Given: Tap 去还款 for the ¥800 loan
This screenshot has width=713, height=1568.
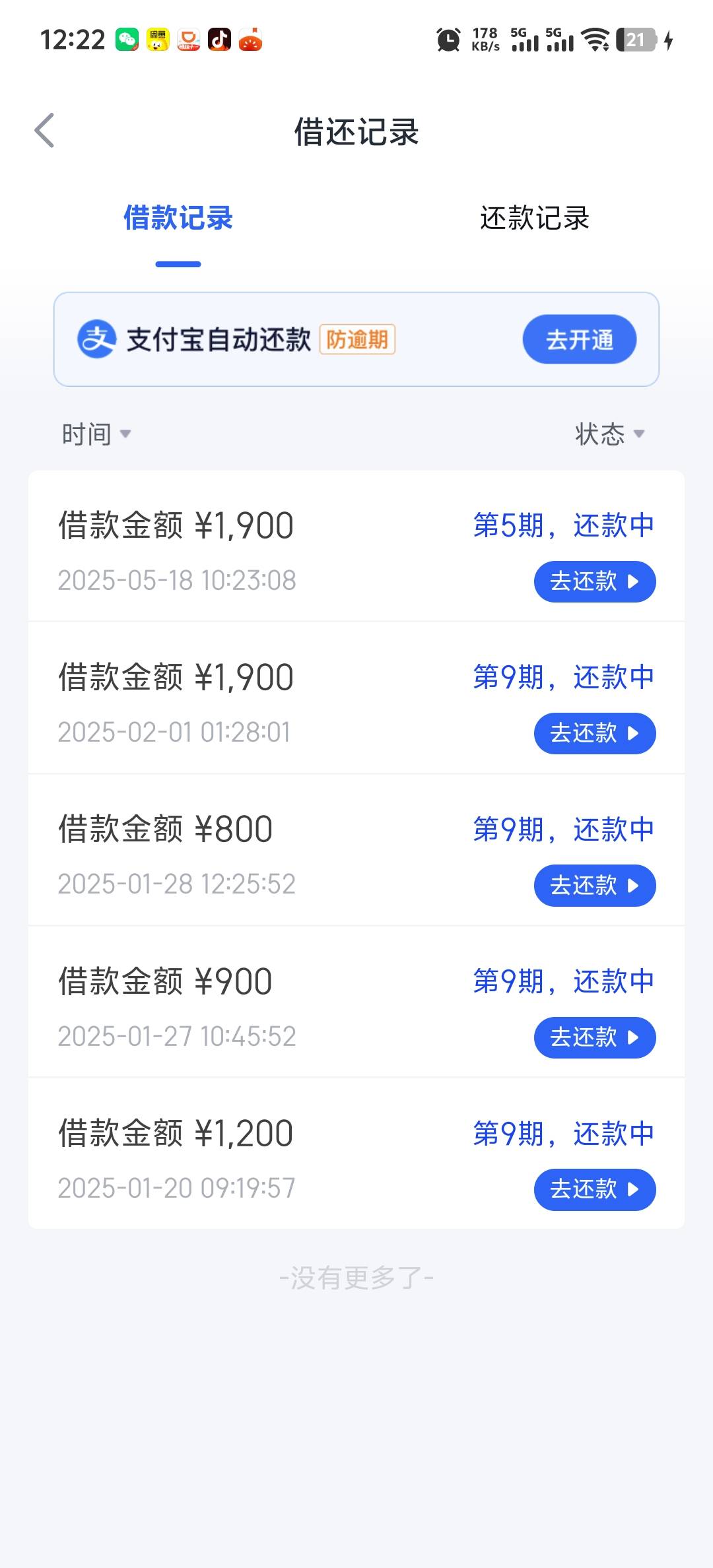Looking at the screenshot, I should pyautogui.click(x=594, y=885).
